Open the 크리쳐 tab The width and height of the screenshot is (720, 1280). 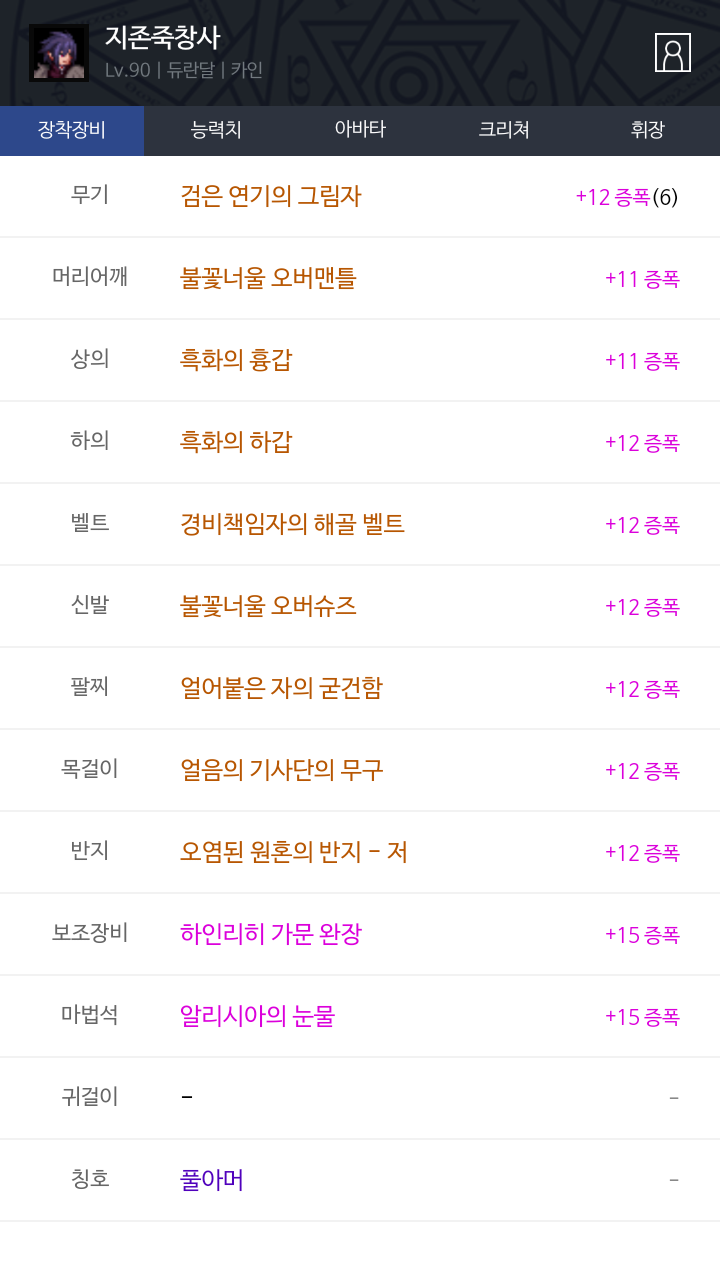[x=504, y=130]
